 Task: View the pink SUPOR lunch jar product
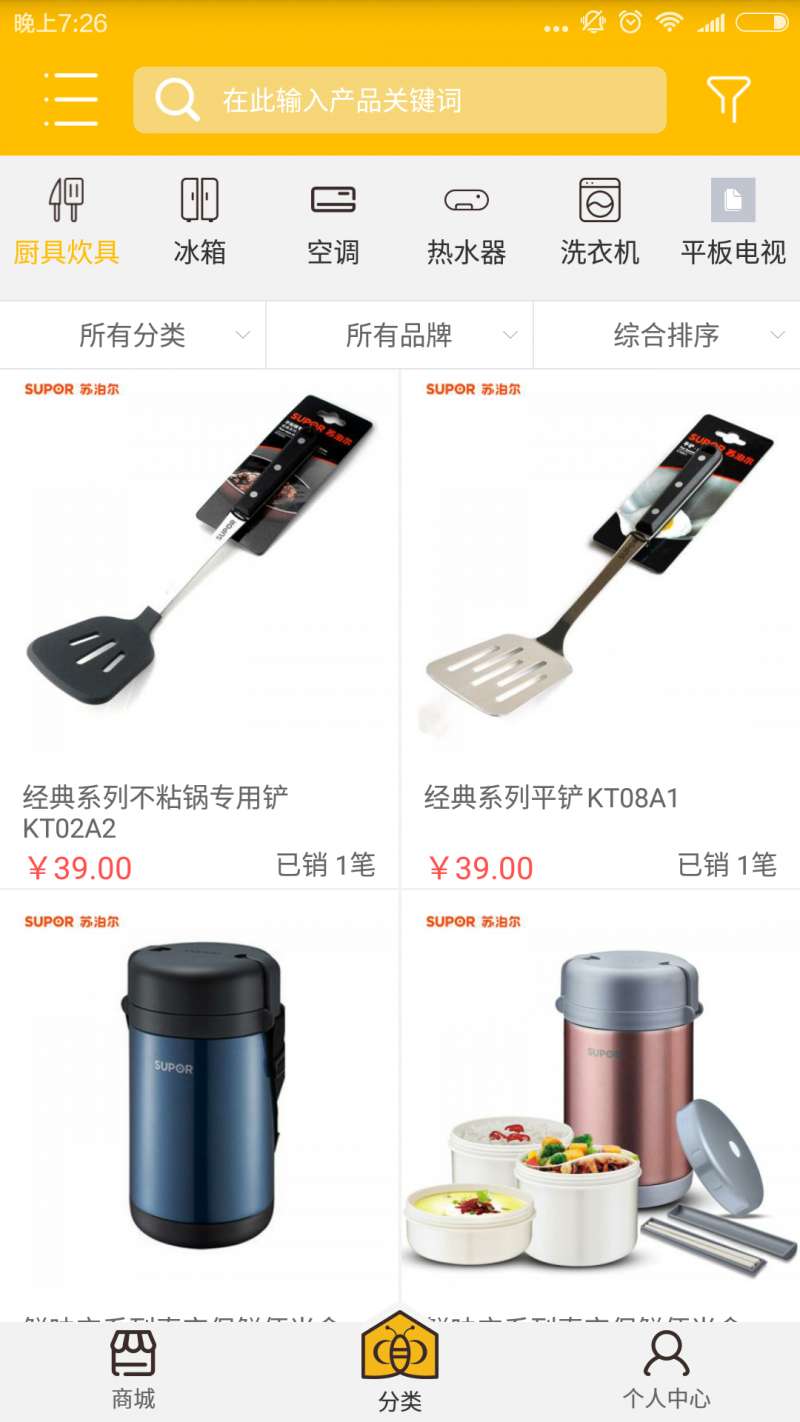point(600,1100)
